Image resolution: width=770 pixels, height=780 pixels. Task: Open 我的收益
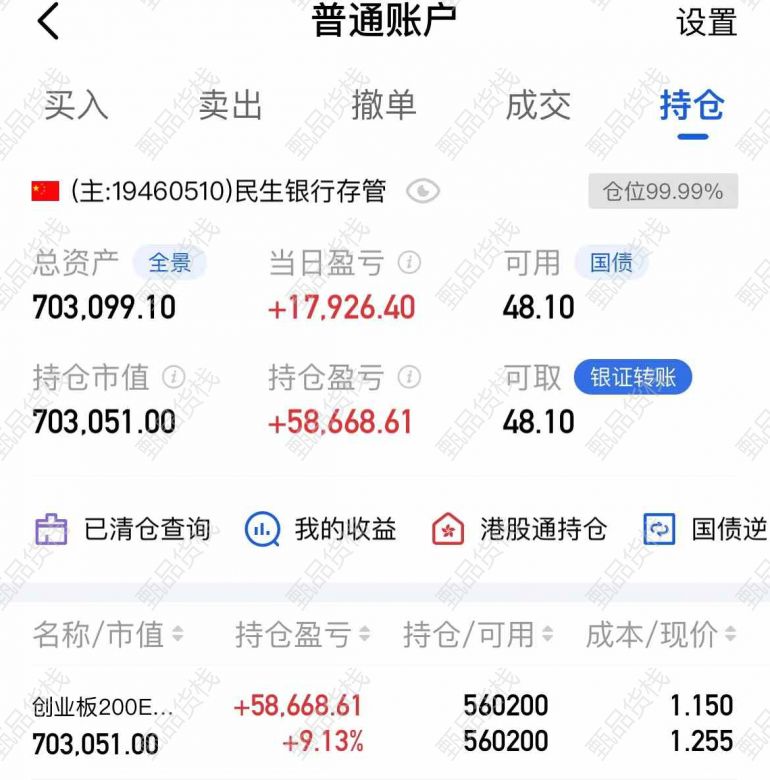click(321, 529)
